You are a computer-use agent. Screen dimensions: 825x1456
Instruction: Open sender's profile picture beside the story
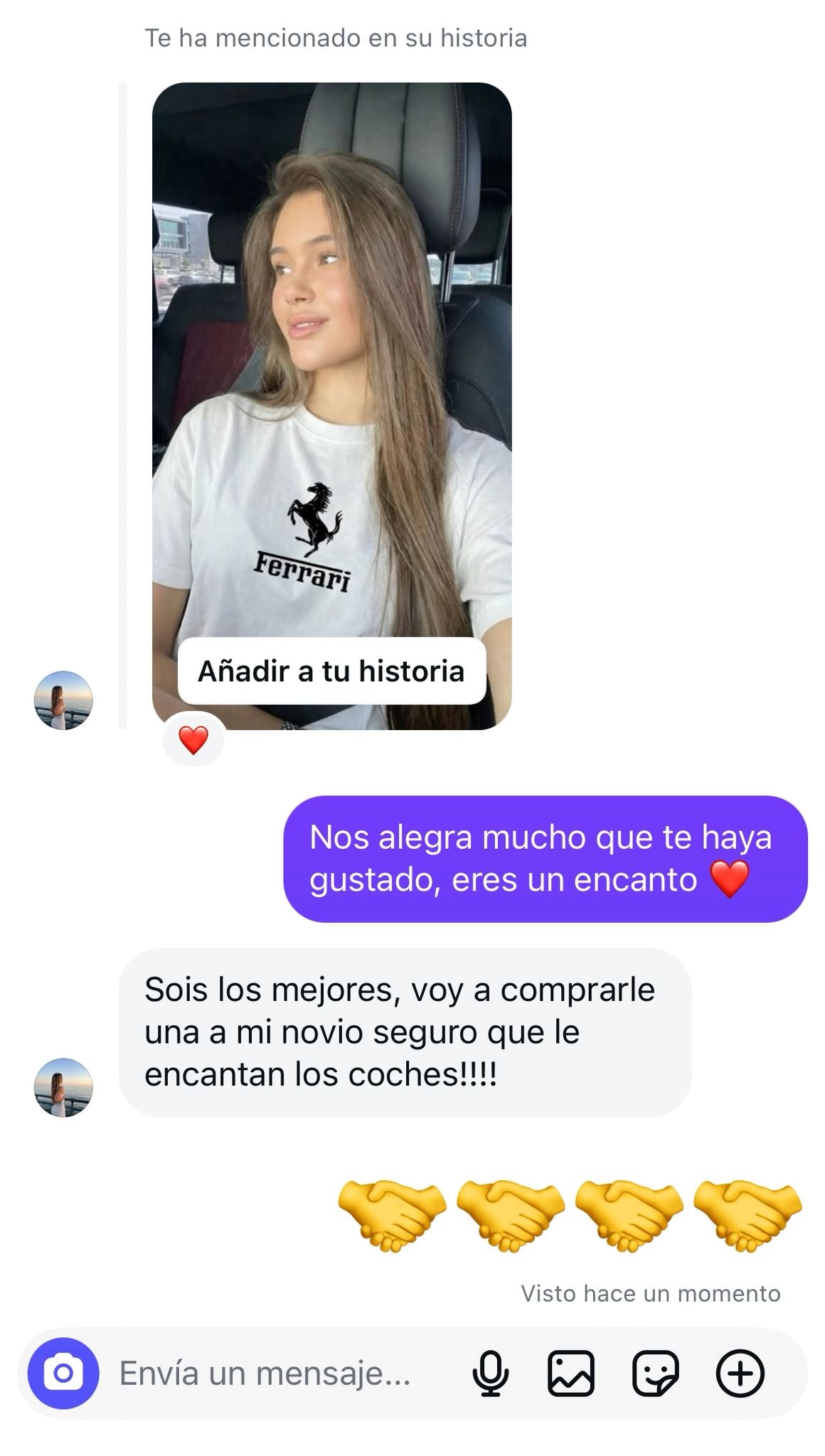point(63,700)
